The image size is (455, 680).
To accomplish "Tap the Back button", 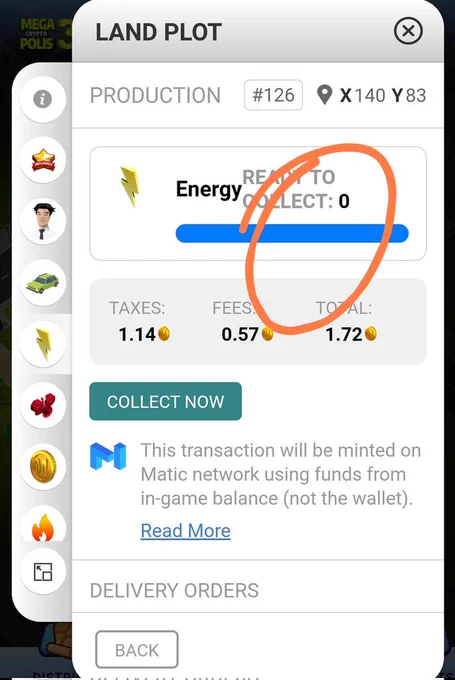I will point(137,650).
